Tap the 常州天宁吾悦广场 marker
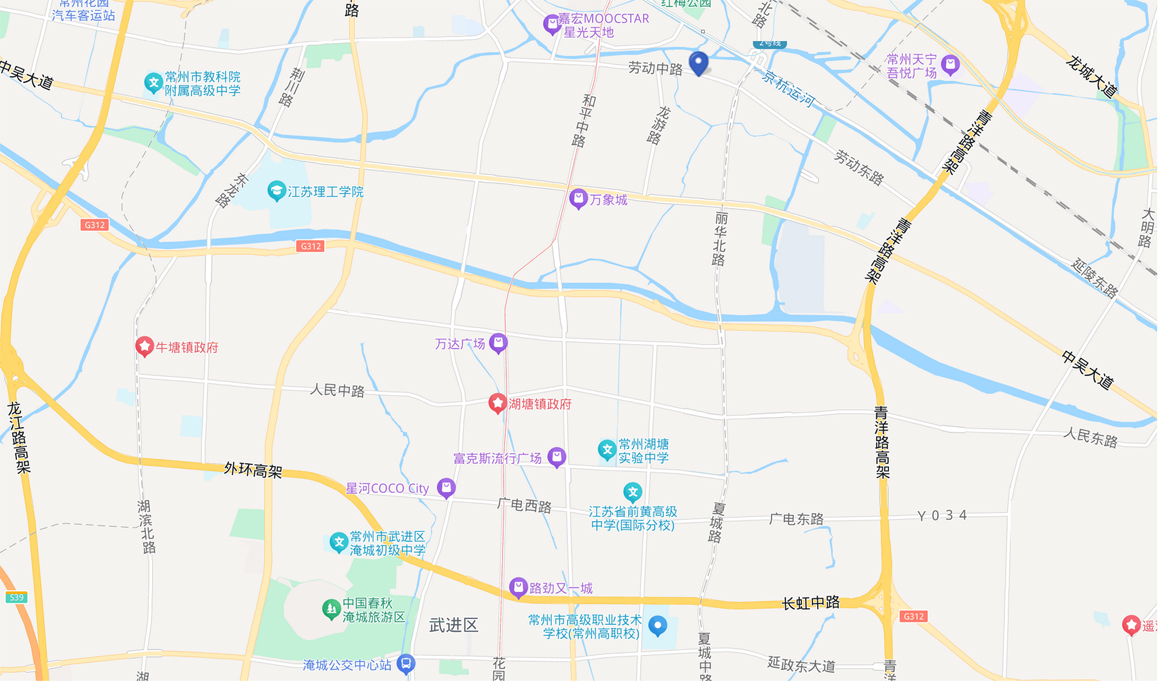The height and width of the screenshot is (681, 1158). pos(950,65)
